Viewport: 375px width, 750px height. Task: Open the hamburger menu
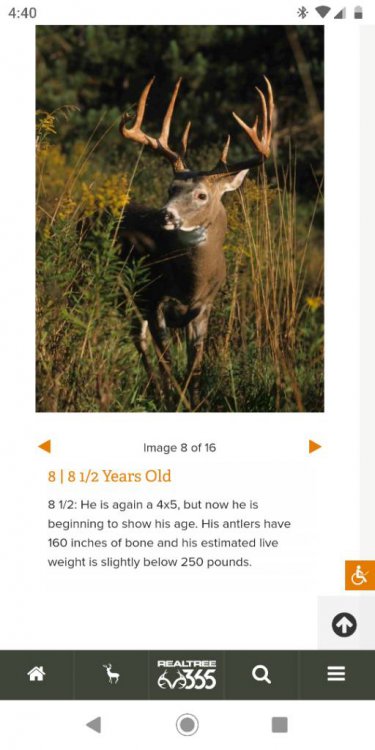(336, 674)
